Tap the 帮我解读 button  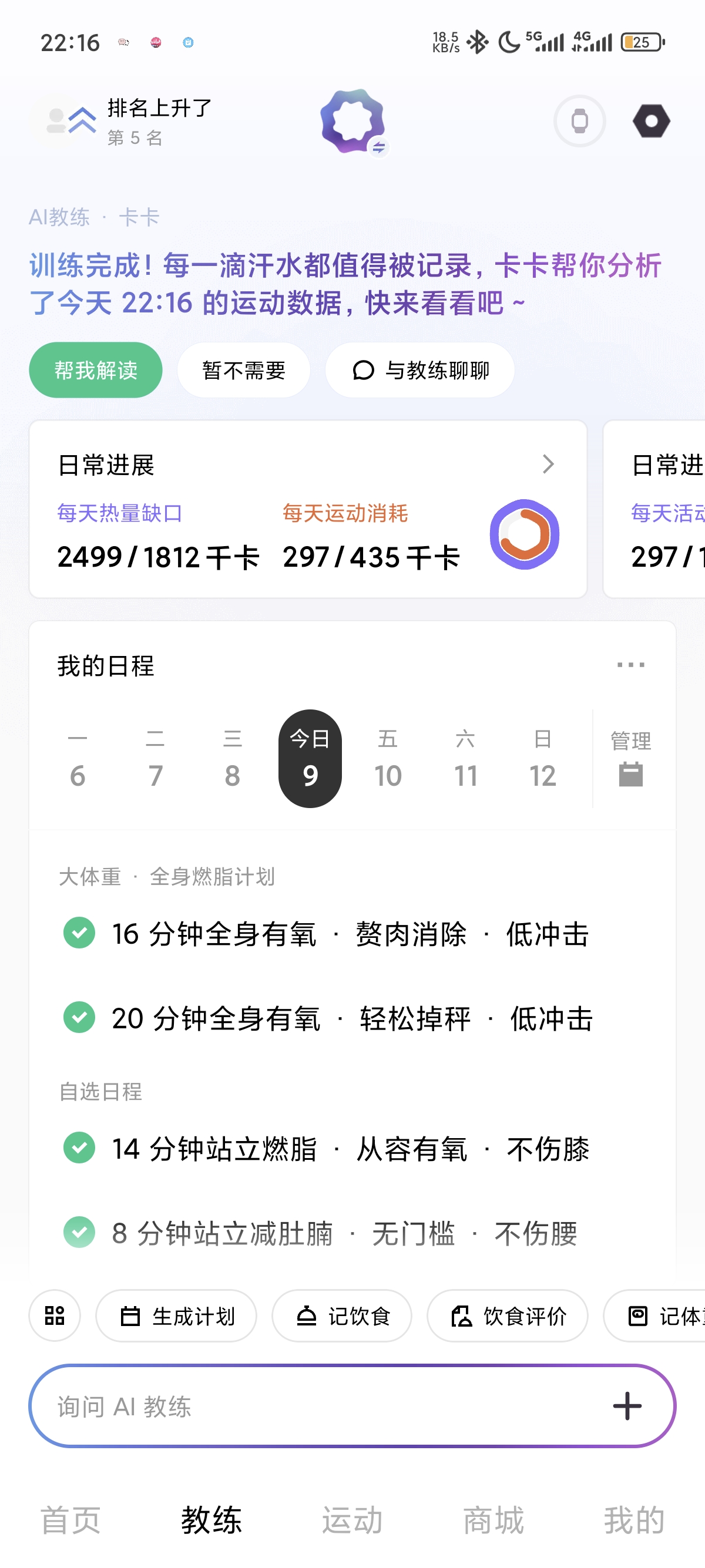[x=96, y=370]
